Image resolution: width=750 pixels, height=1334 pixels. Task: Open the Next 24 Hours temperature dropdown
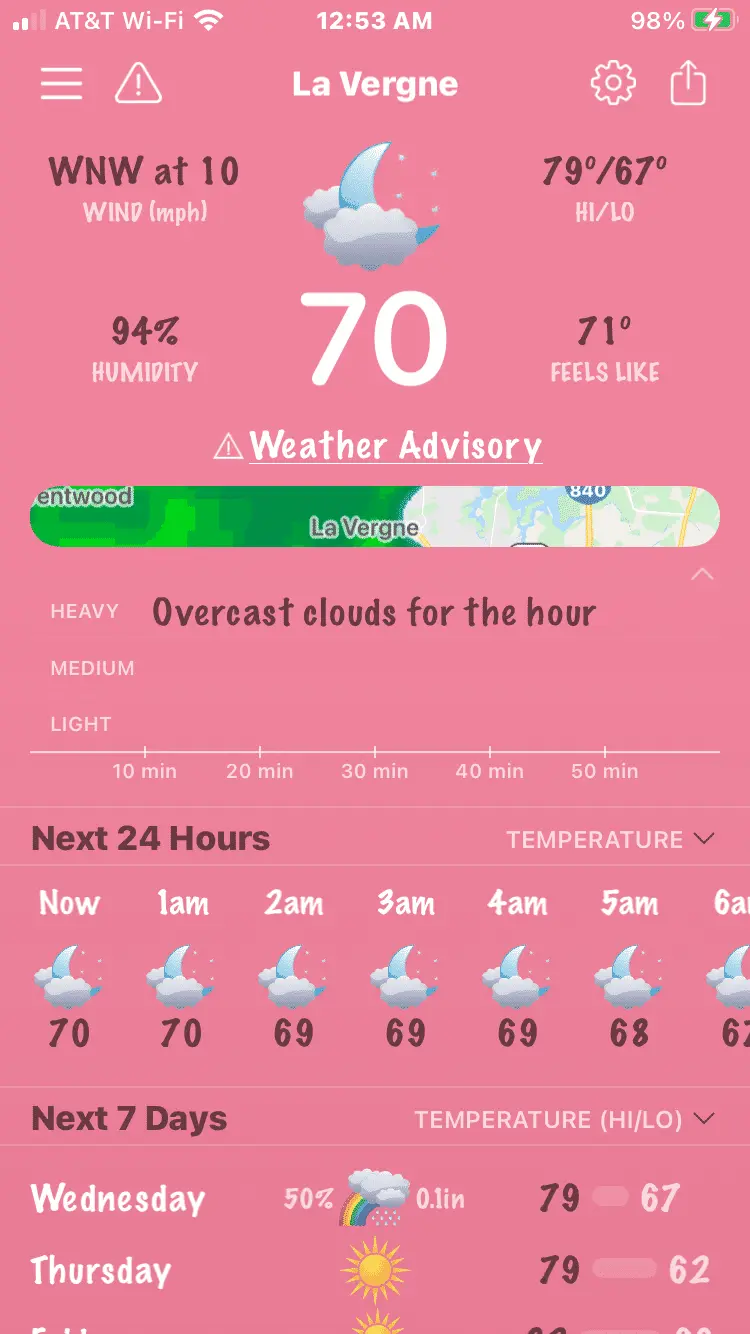(610, 839)
